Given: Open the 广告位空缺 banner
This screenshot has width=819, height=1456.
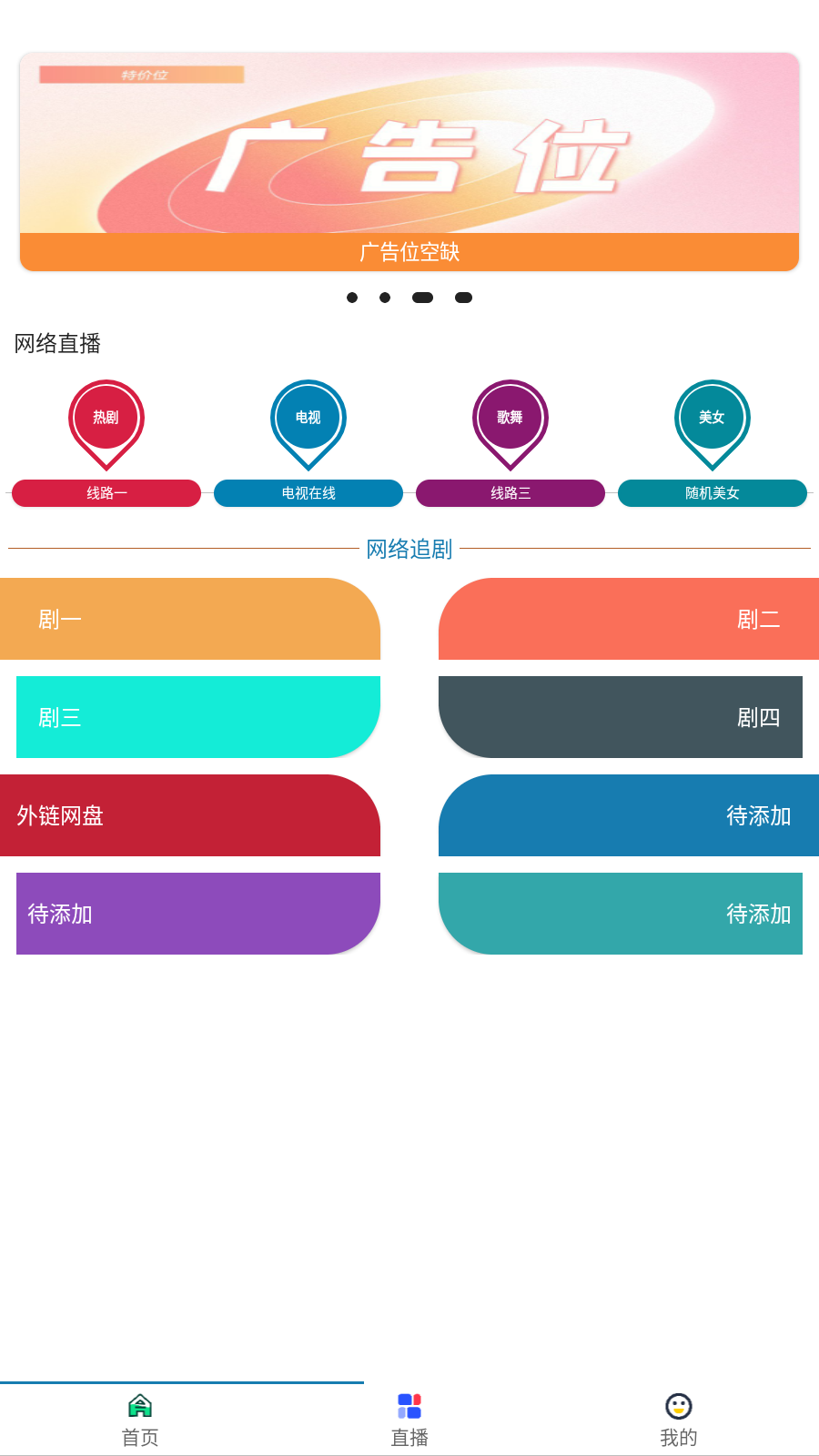Looking at the screenshot, I should [x=409, y=161].
